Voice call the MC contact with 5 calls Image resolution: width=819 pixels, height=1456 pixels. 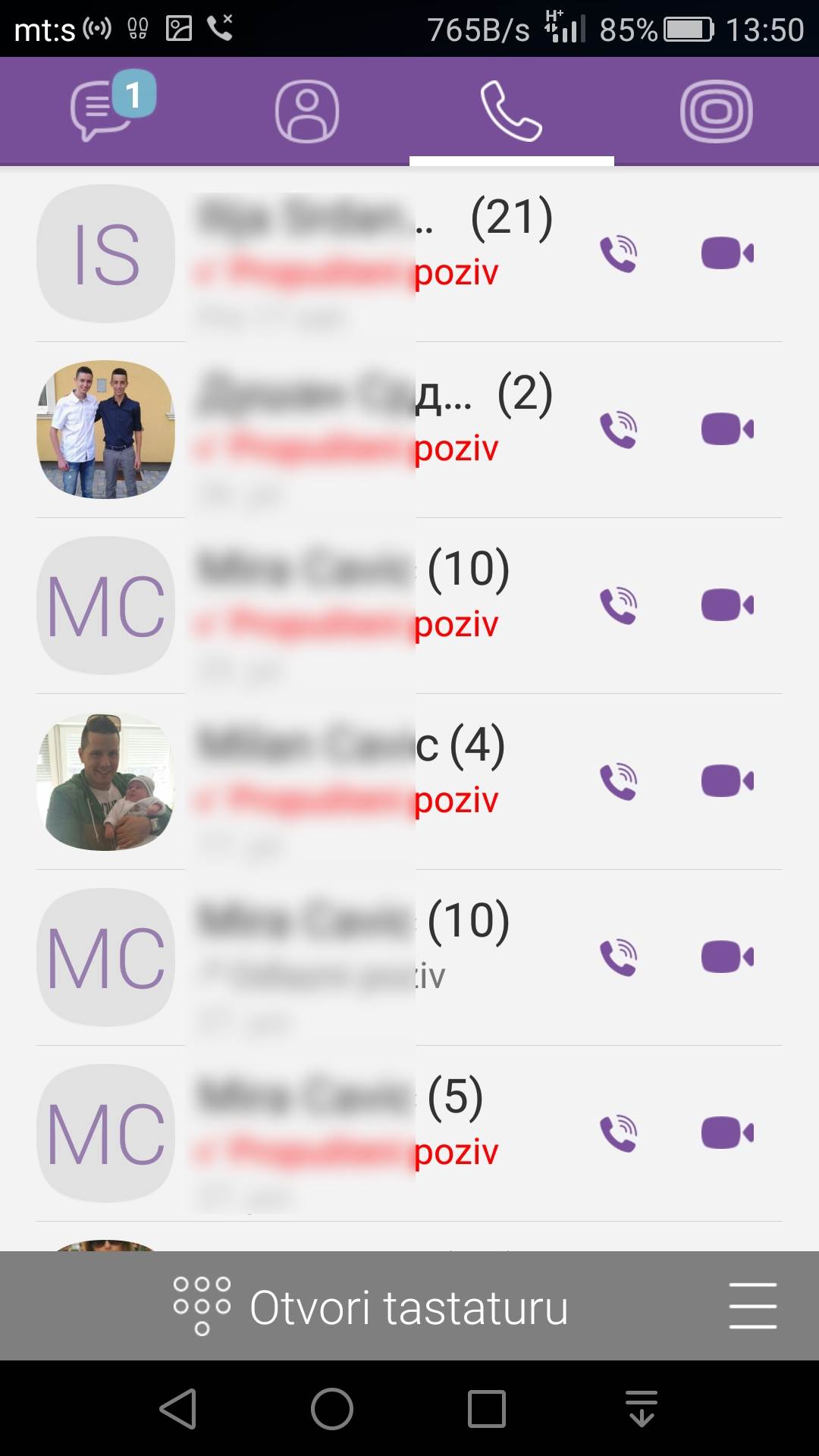point(618,1134)
